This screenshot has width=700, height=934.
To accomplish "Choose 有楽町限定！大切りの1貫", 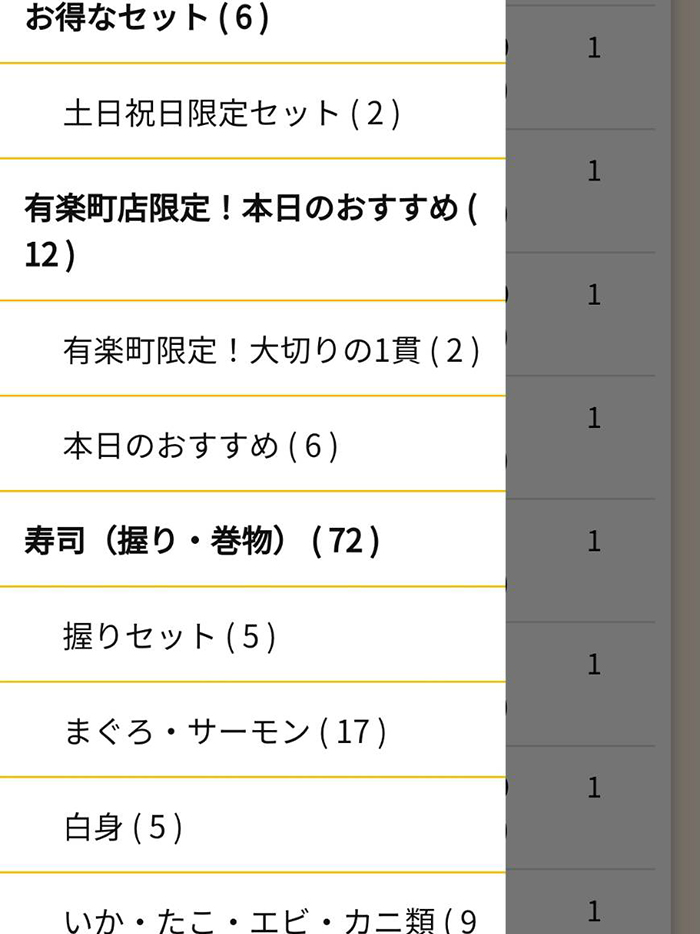I will click(x=270, y=351).
